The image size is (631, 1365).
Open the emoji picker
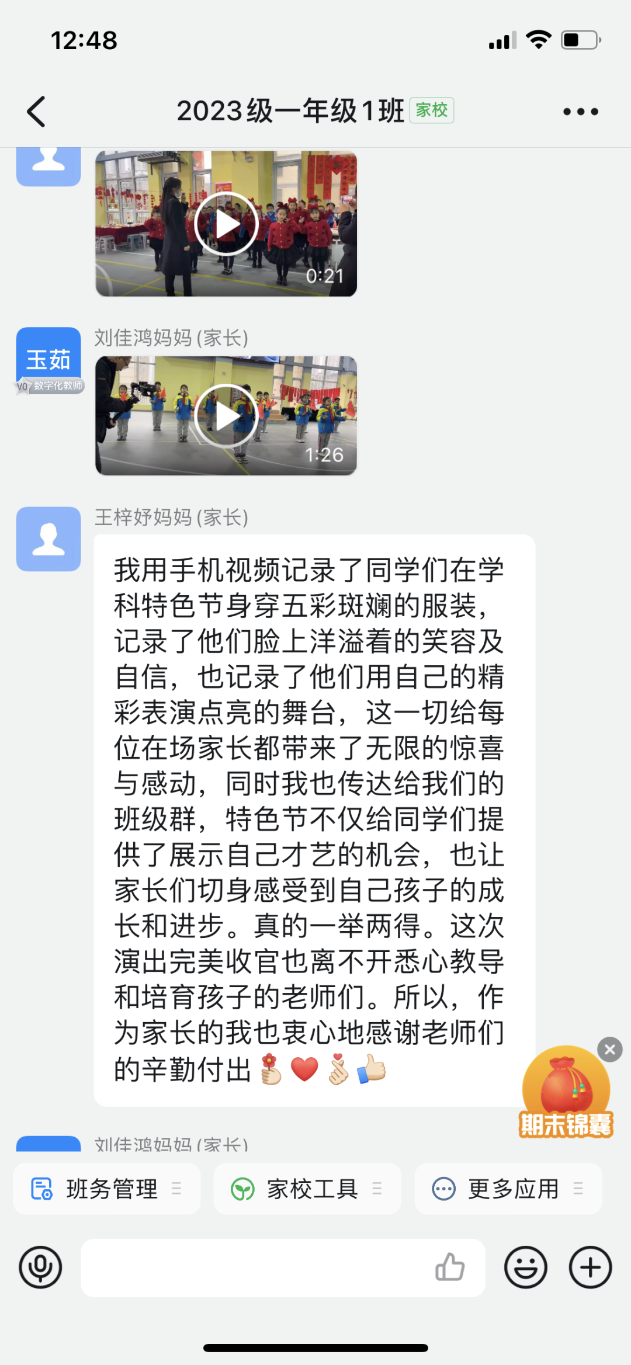pyautogui.click(x=525, y=1268)
